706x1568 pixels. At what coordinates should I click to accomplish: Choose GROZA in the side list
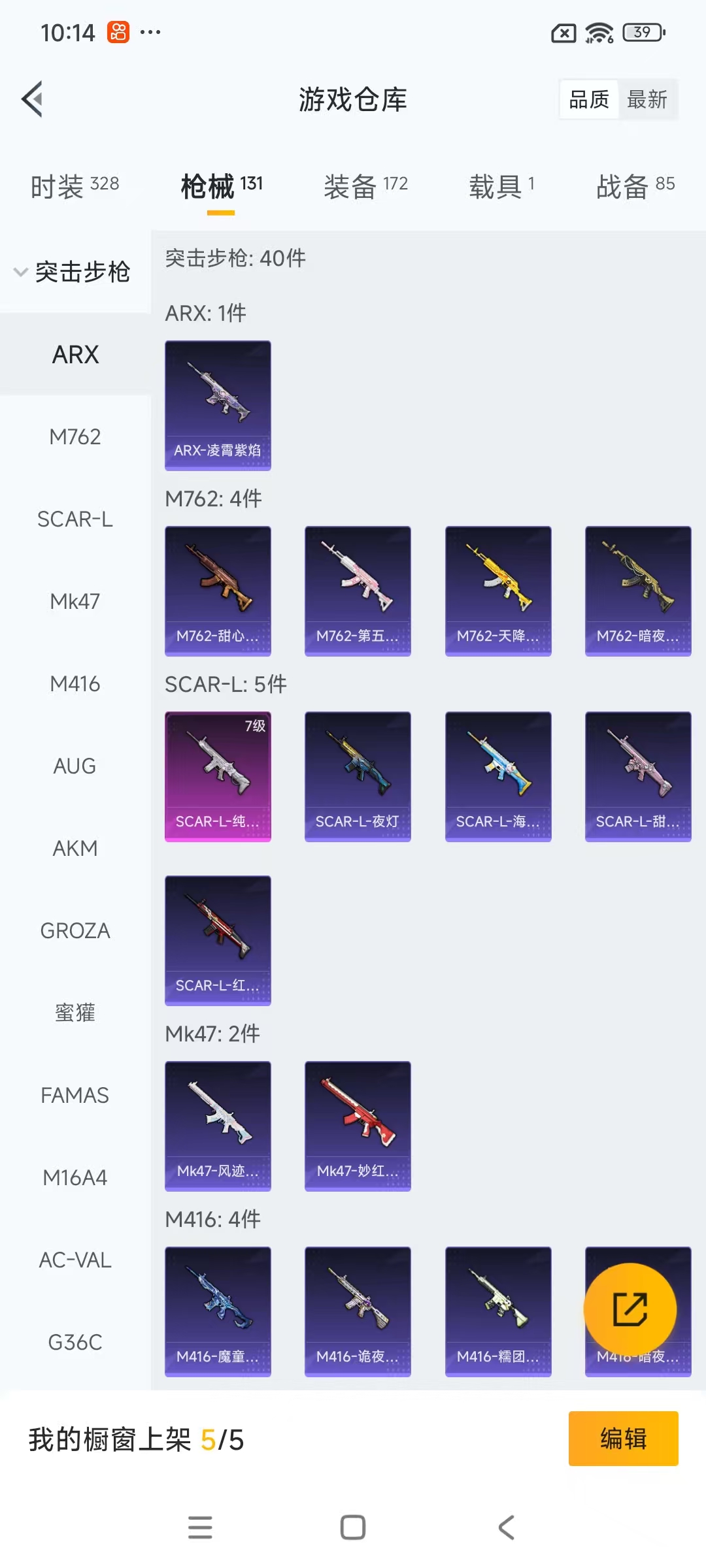75,930
